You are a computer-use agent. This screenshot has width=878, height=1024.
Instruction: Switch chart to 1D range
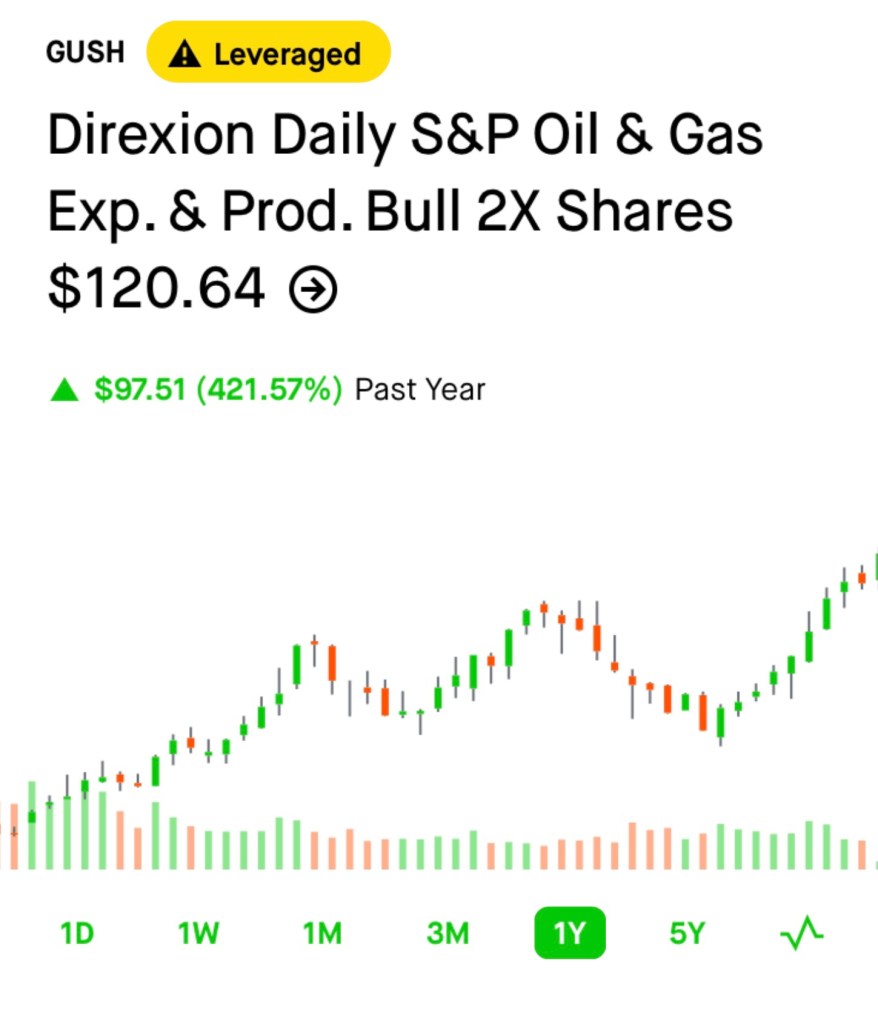point(77,934)
